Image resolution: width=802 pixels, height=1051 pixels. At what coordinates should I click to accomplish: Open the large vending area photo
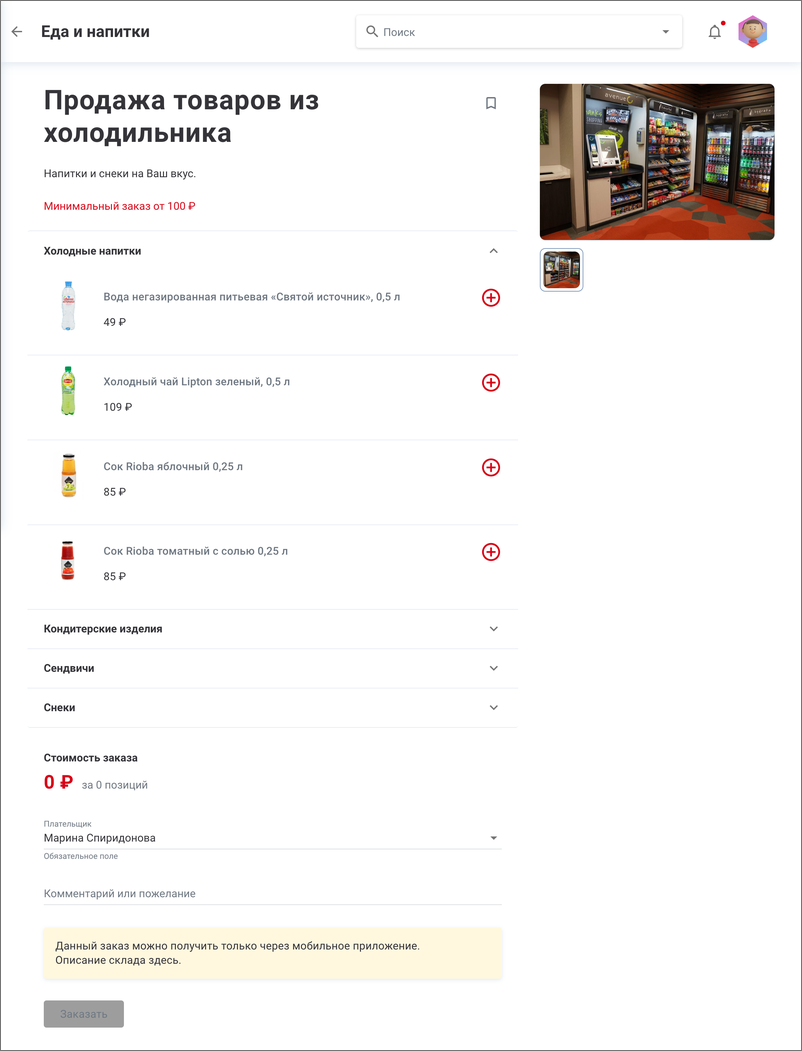click(657, 162)
